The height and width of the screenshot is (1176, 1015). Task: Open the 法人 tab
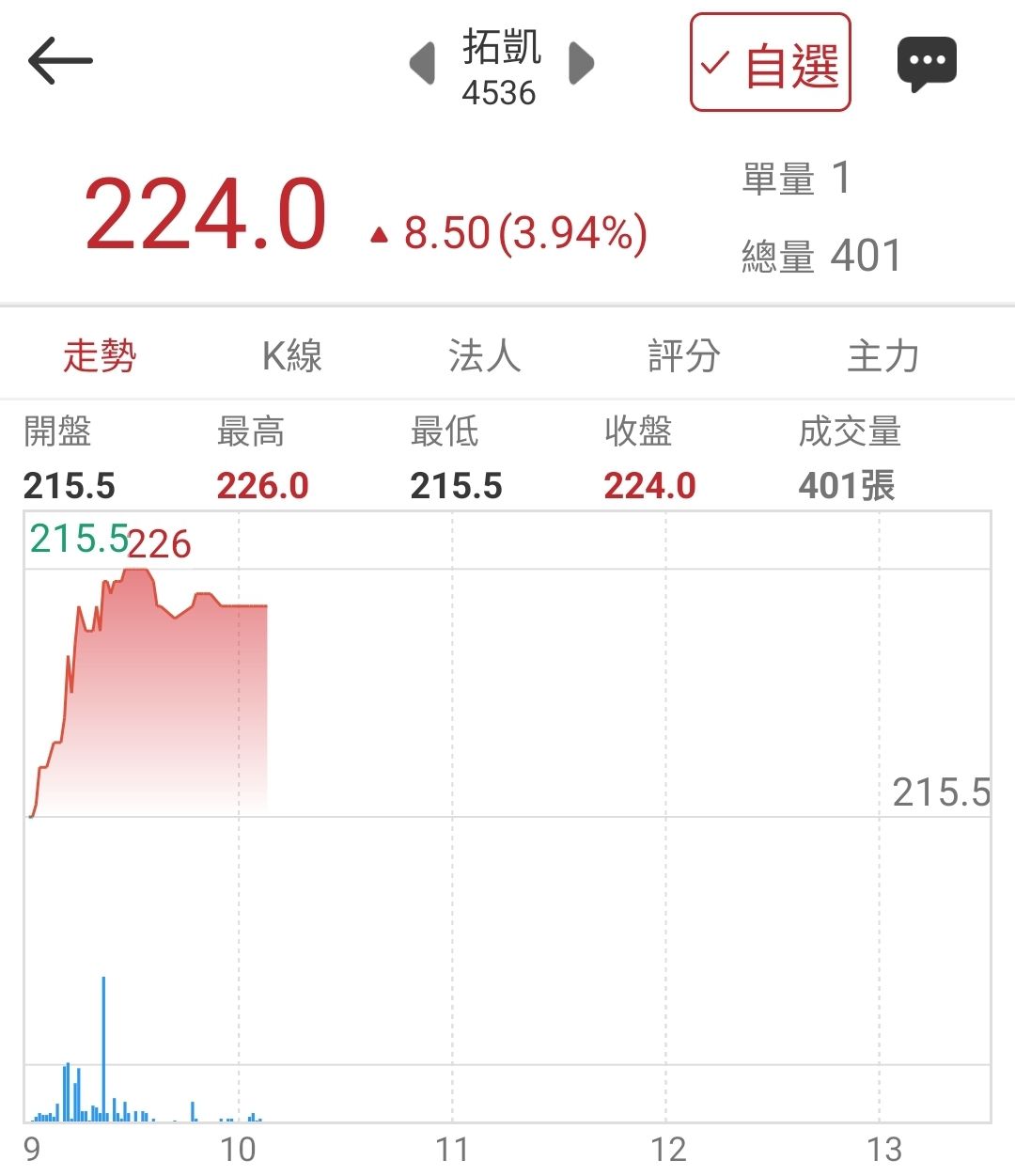pos(484,356)
